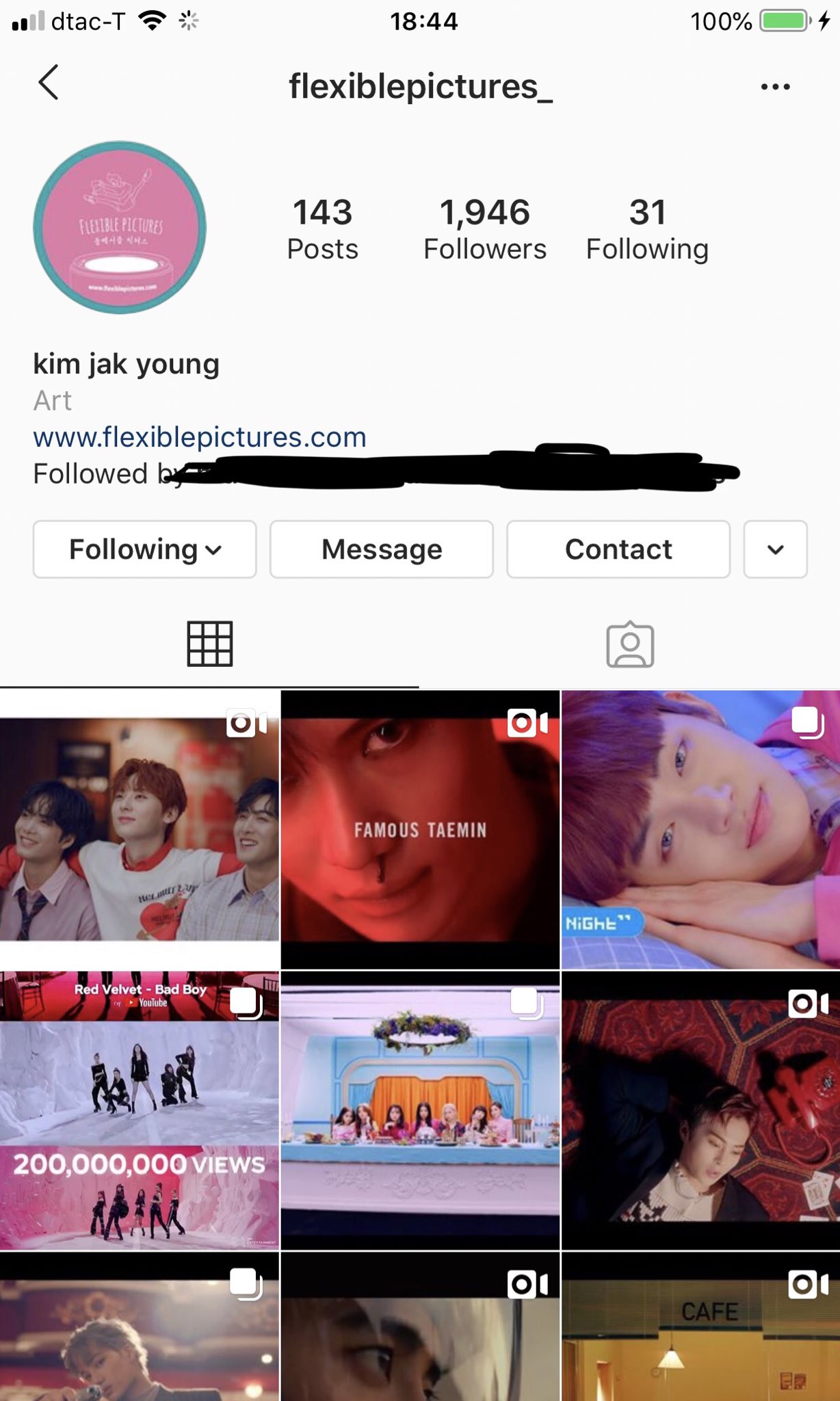
Task: Open the three-dot options menu
Action: pyautogui.click(x=775, y=87)
